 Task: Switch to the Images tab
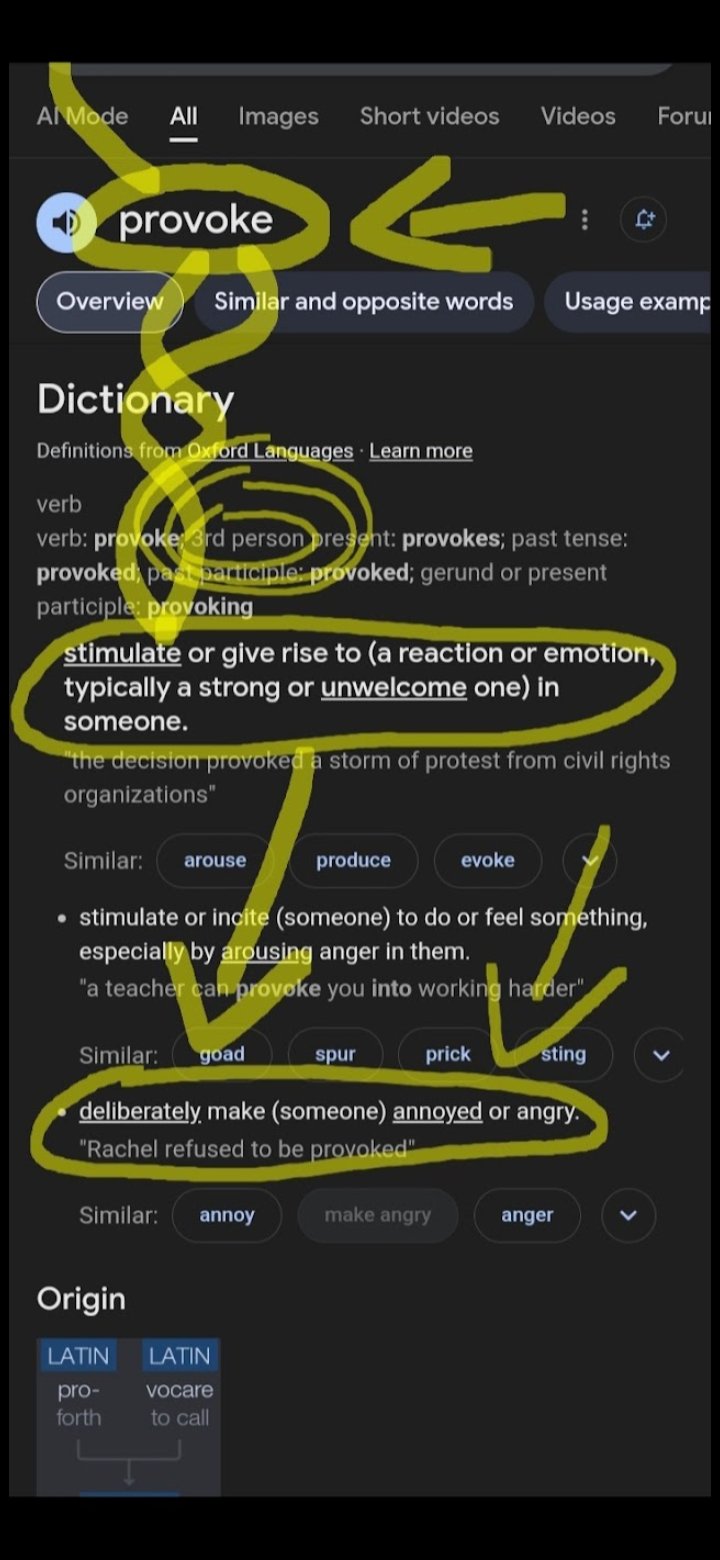[x=278, y=116]
